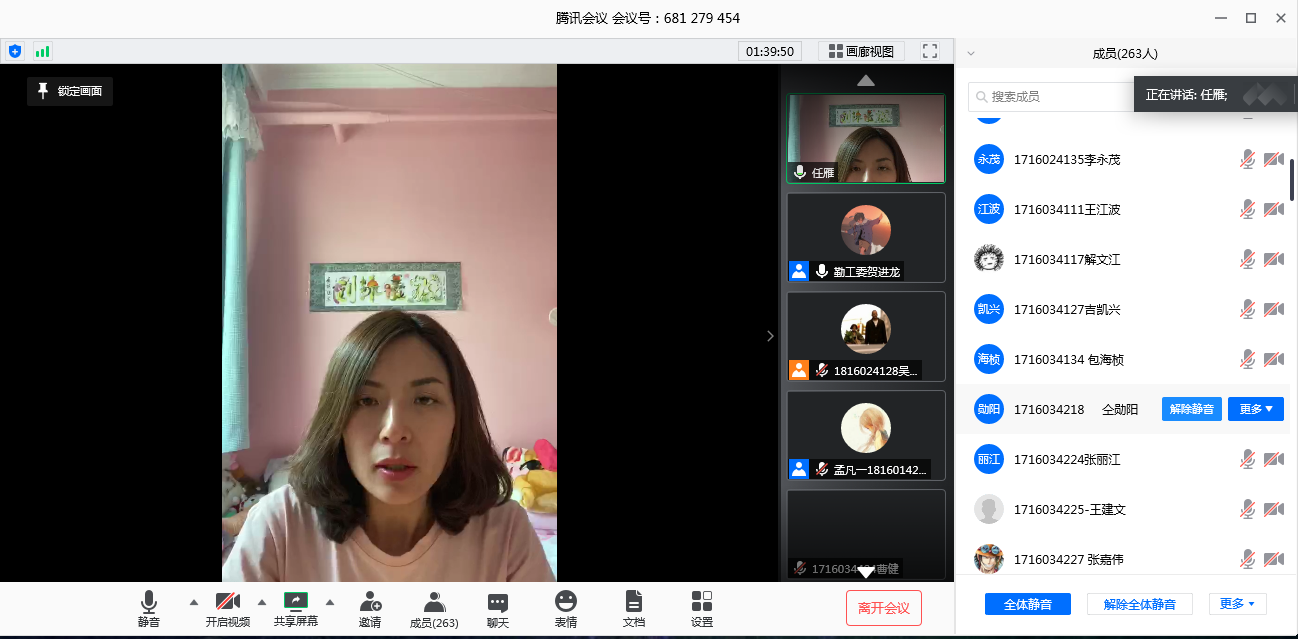This screenshot has width=1298, height=639.
Task: Enter fullscreen mode
Action: tap(930, 51)
